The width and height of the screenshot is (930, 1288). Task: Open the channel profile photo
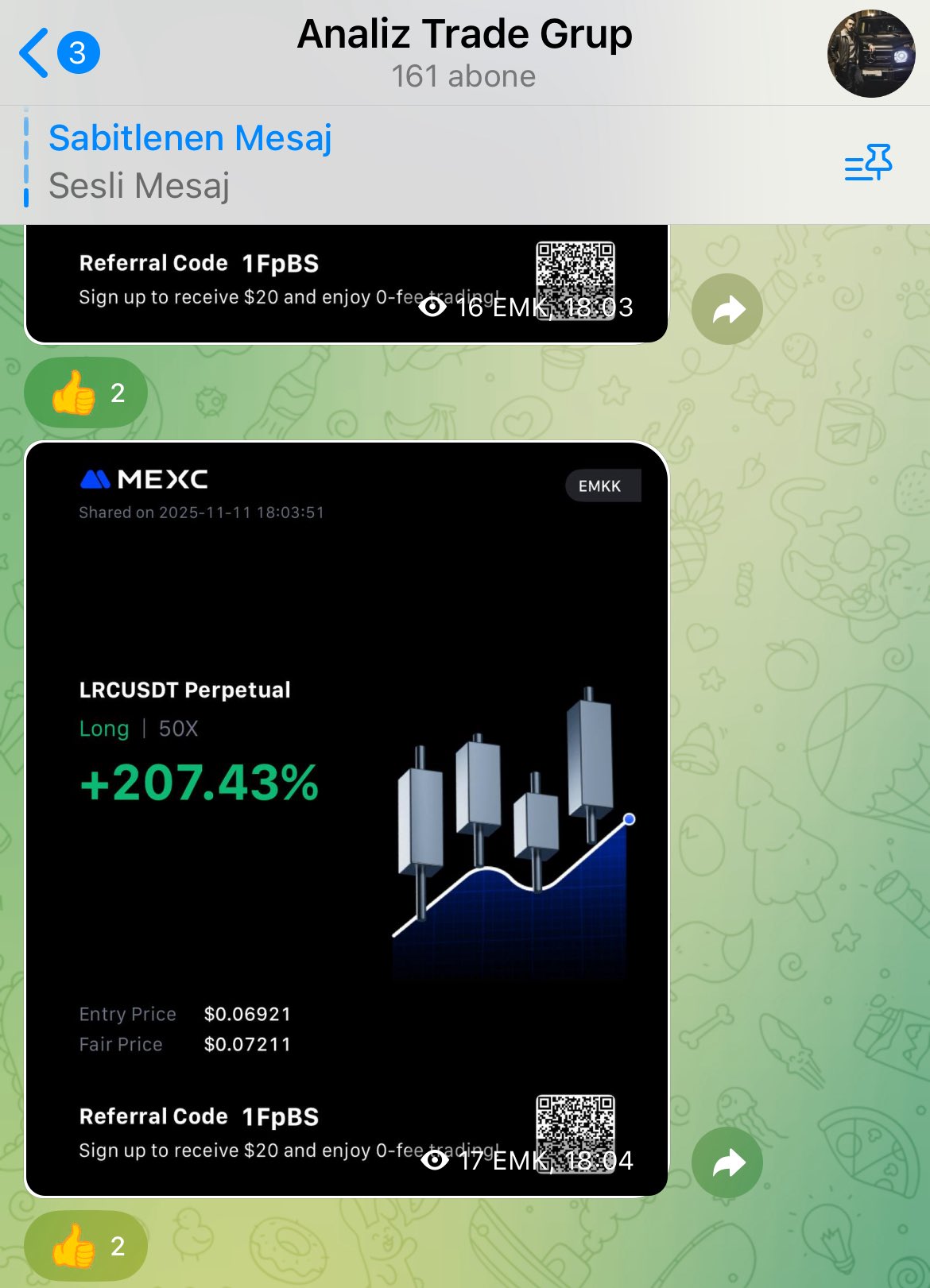(870, 54)
